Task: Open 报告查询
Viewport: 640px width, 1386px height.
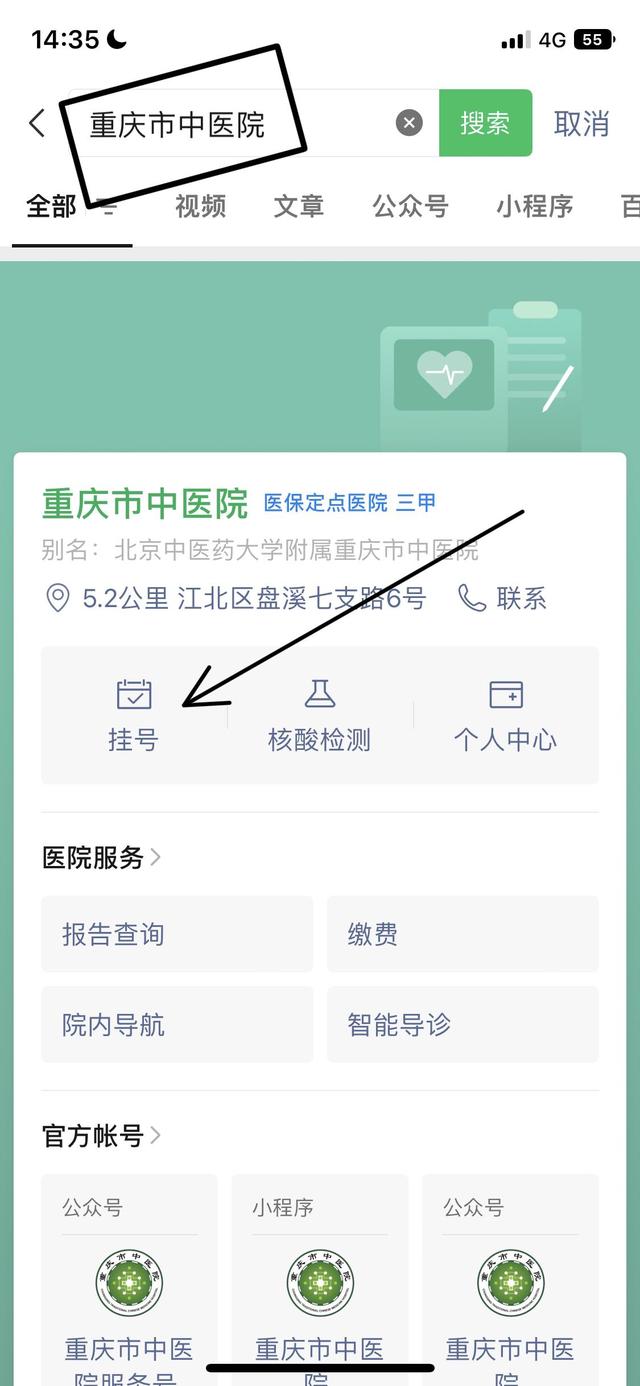Action: (177, 934)
